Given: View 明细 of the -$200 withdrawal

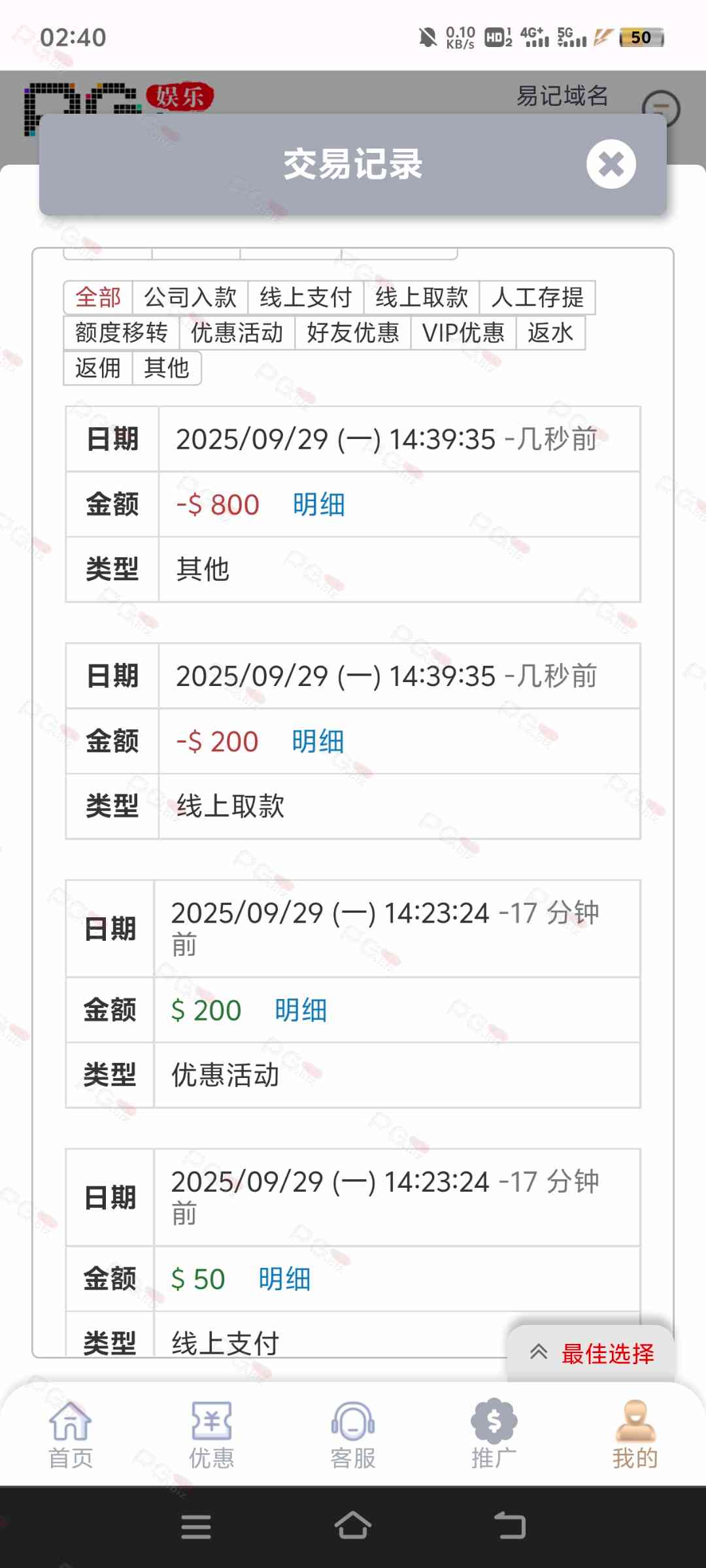Looking at the screenshot, I should point(318,742).
